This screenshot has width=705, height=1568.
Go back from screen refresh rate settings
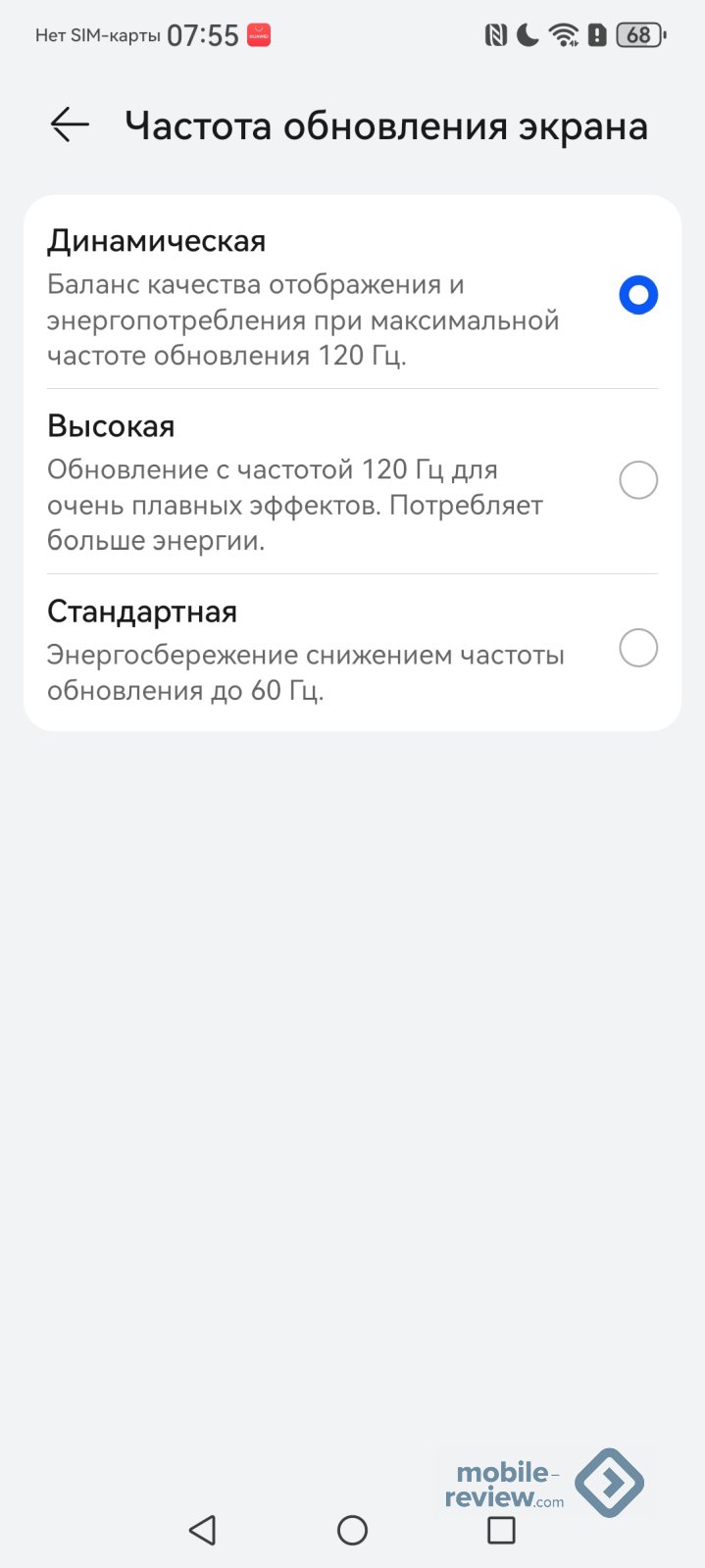pyautogui.click(x=70, y=125)
